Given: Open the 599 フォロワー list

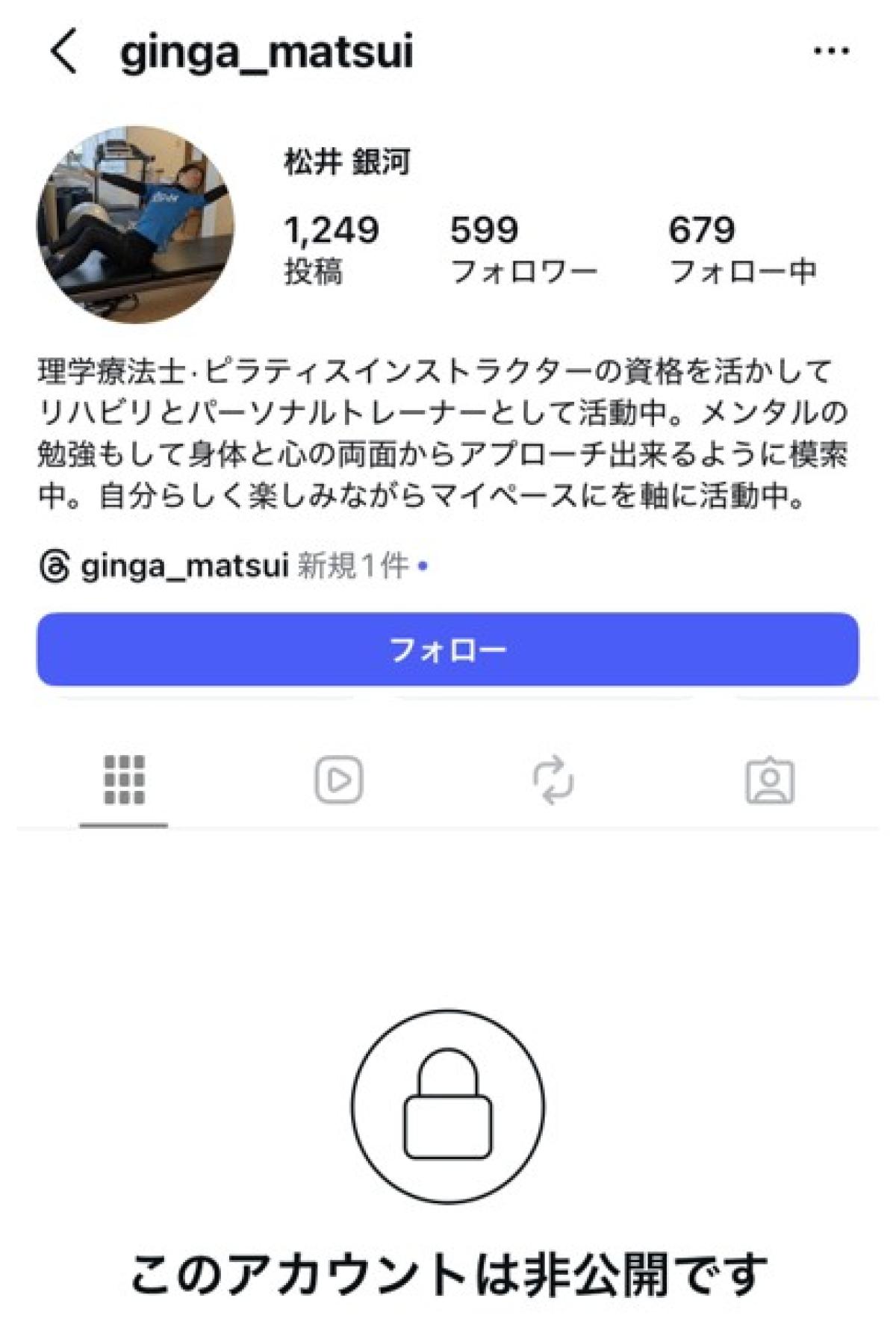Looking at the screenshot, I should 523,249.
